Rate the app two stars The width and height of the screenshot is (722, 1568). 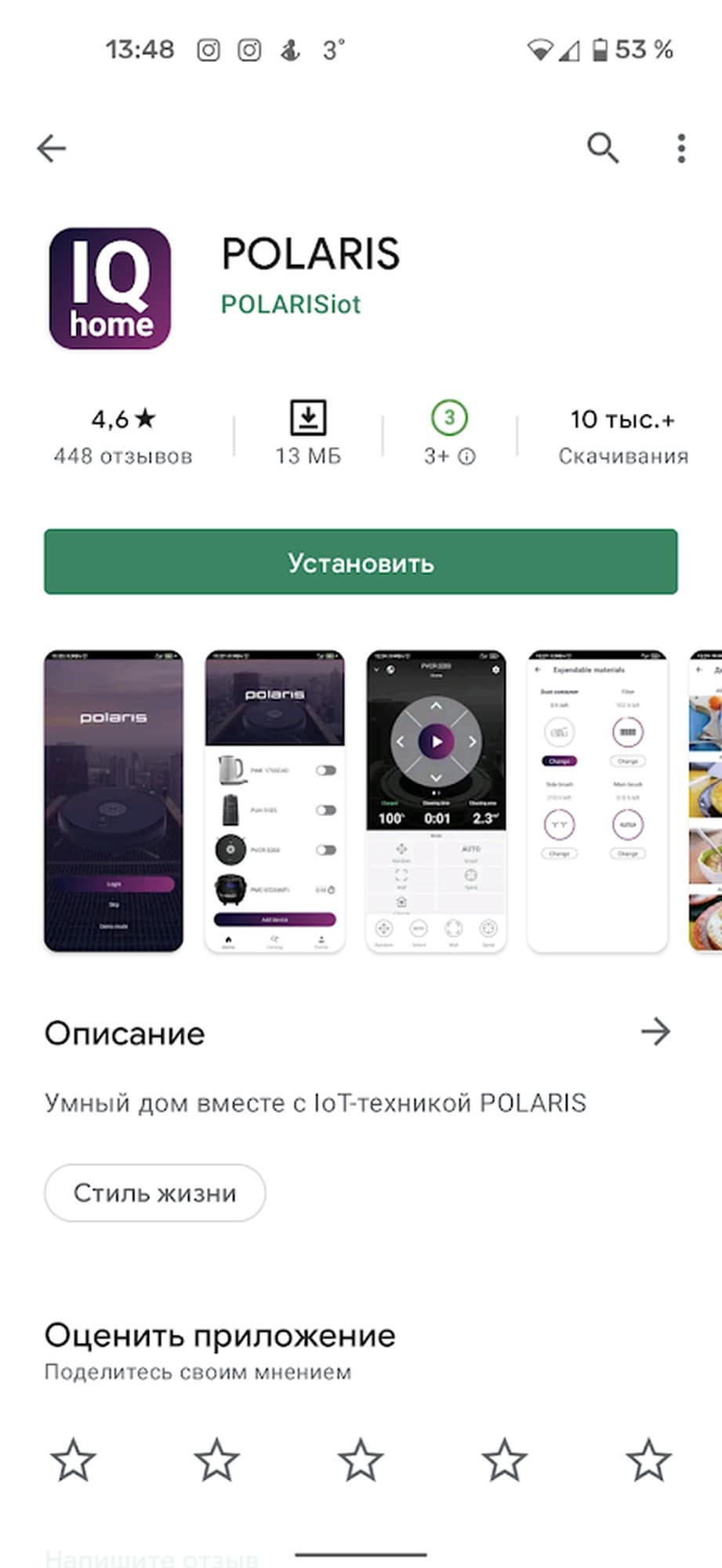(216, 1460)
